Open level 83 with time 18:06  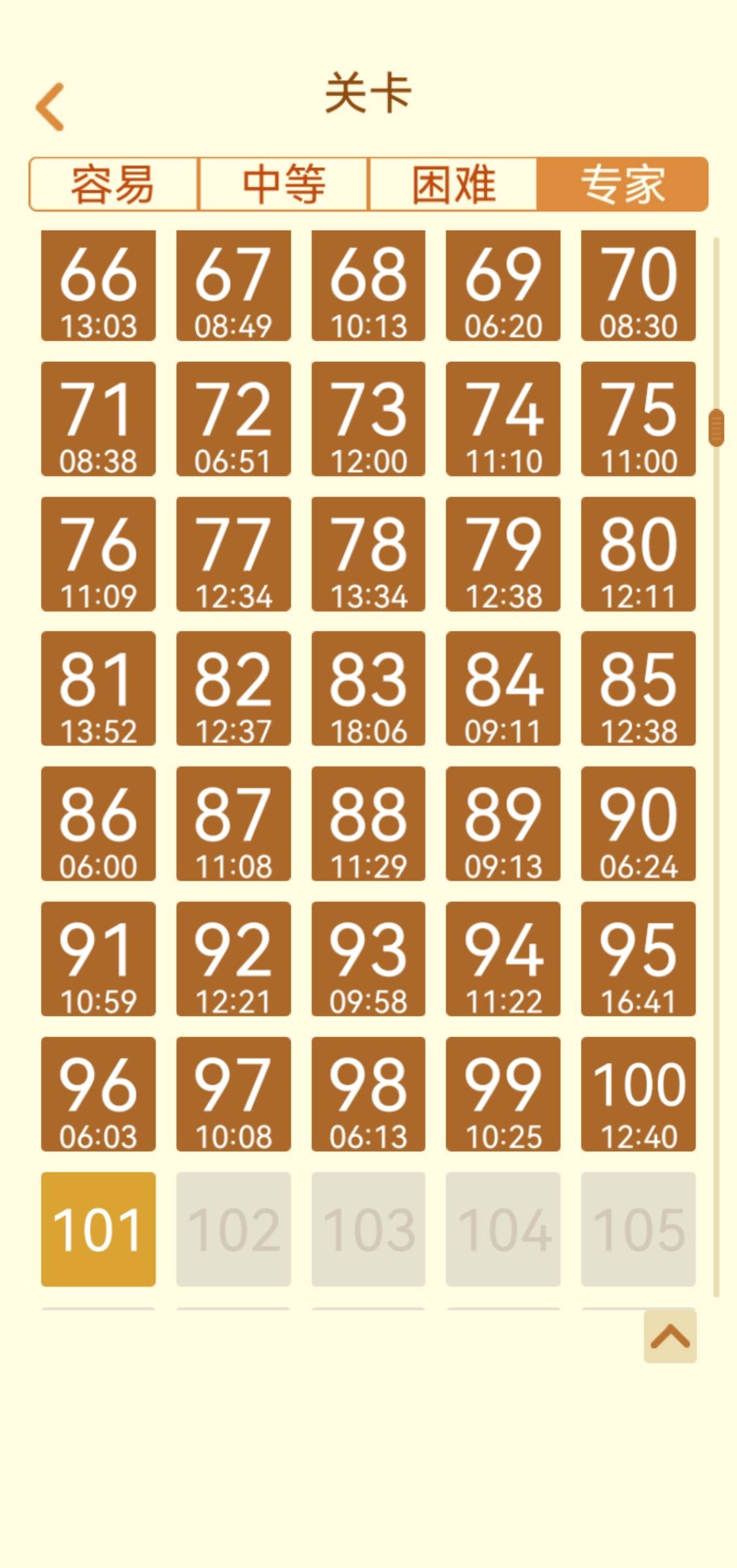[x=368, y=689]
